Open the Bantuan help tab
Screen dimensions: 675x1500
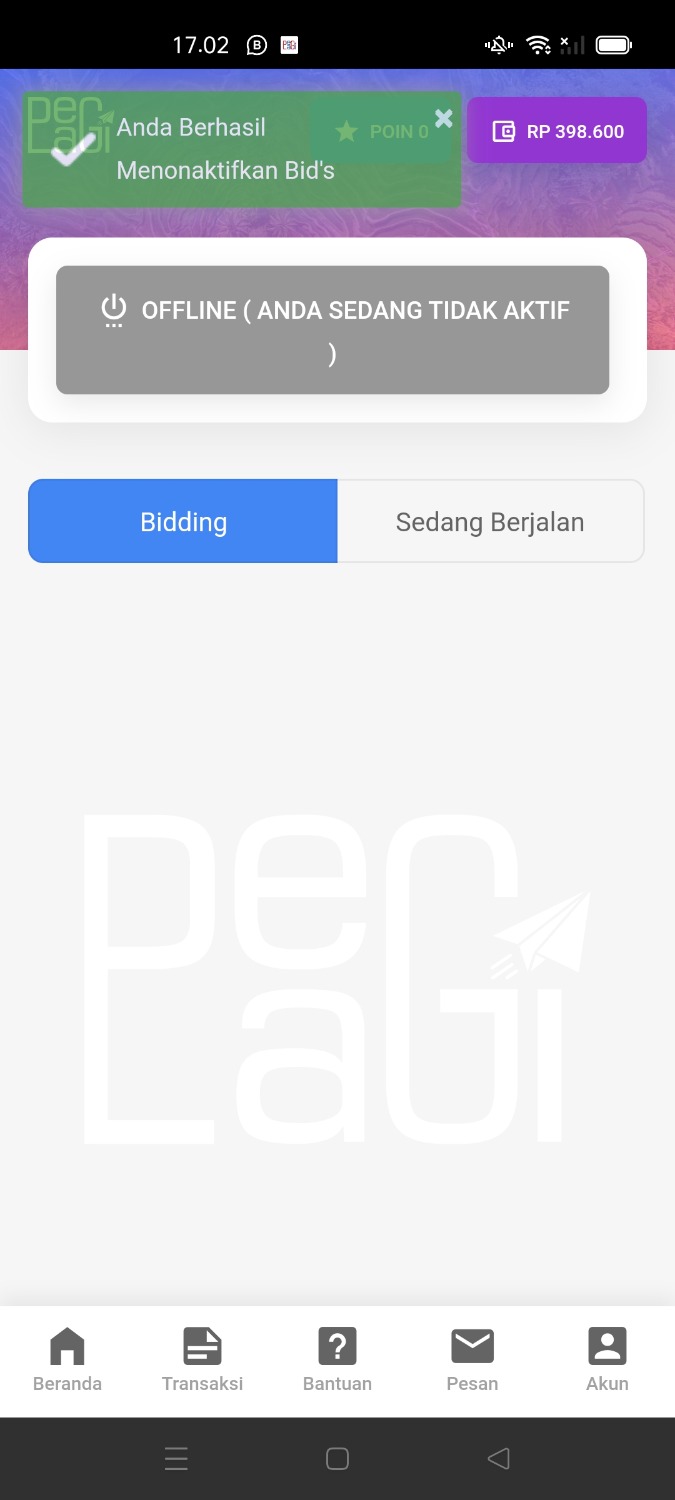coord(337,1360)
